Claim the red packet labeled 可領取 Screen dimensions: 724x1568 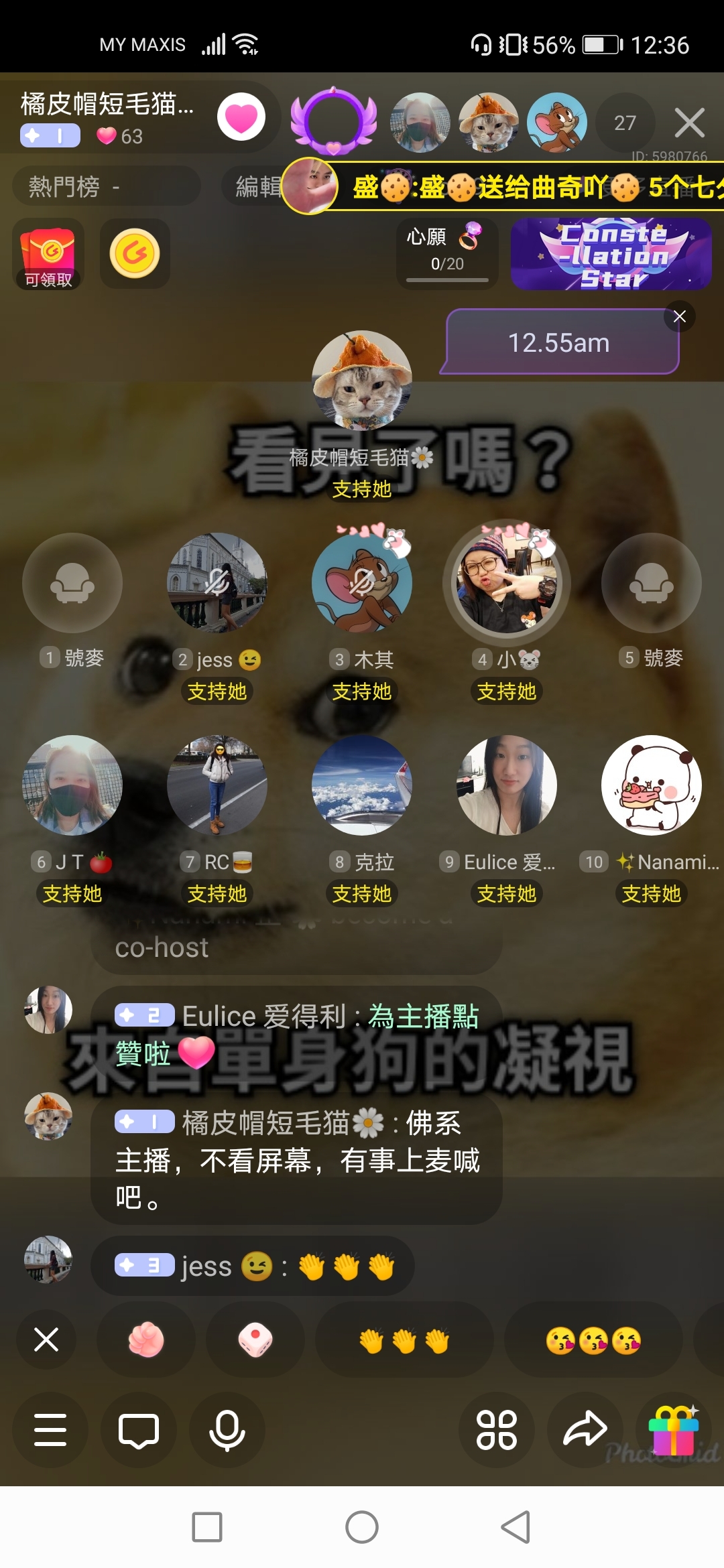(48, 255)
